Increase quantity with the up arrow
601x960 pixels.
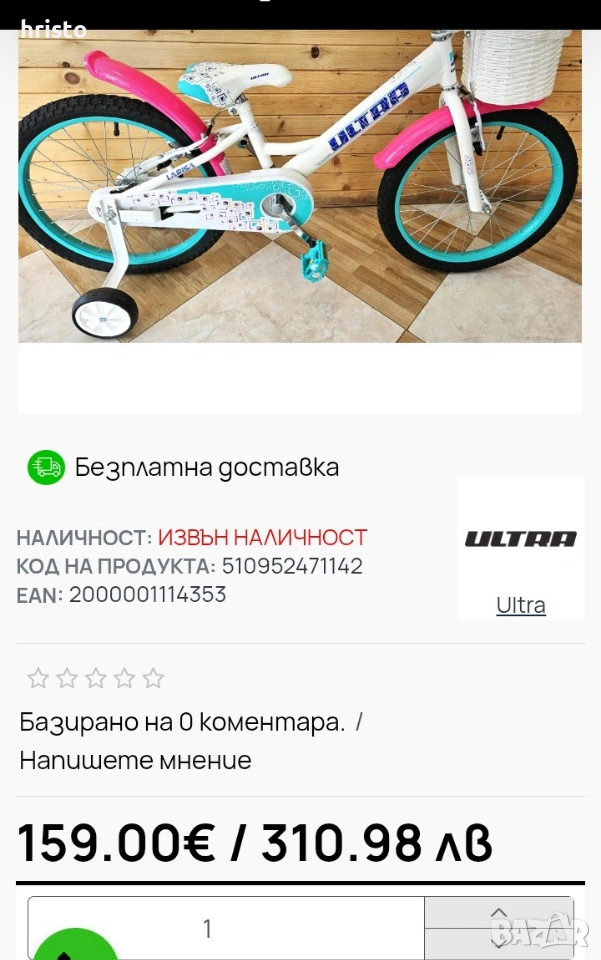(x=498, y=913)
